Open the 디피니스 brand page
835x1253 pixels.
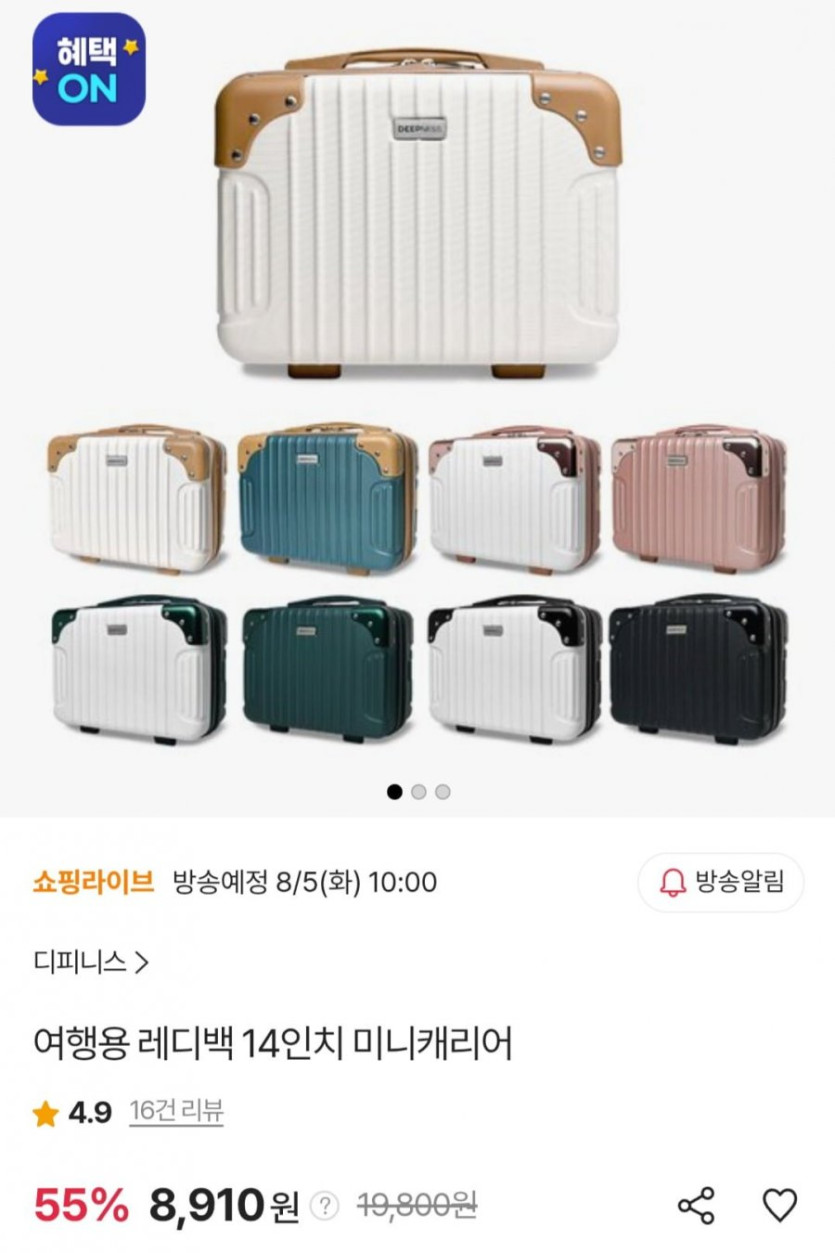(90, 963)
